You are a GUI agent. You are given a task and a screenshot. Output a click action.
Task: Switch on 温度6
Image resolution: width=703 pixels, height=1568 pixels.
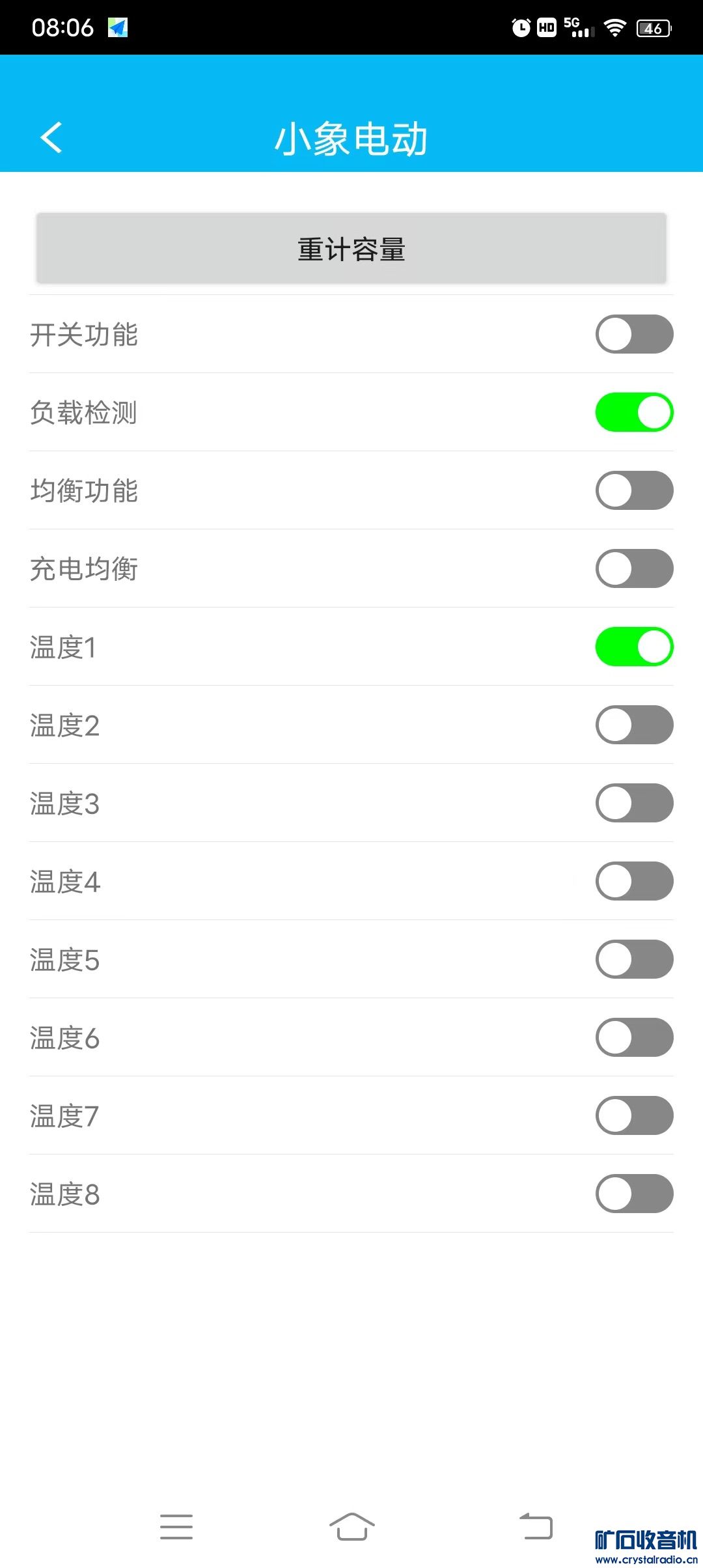coord(634,1037)
